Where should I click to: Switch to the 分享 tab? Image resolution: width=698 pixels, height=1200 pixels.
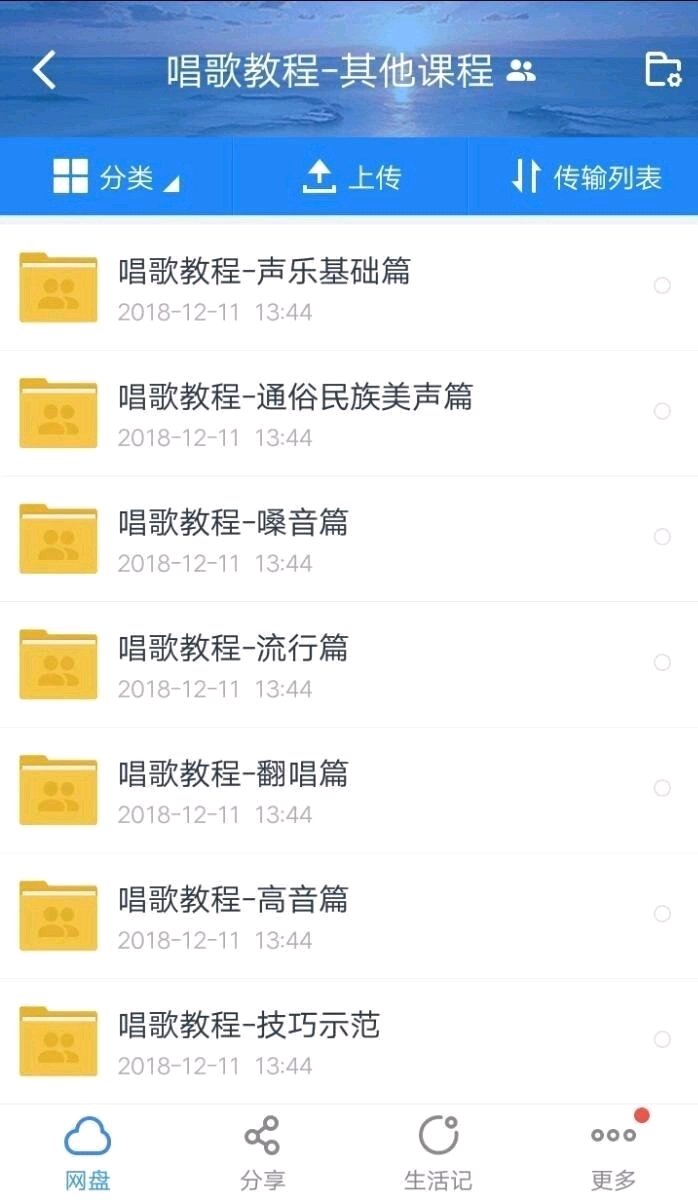point(262,1152)
